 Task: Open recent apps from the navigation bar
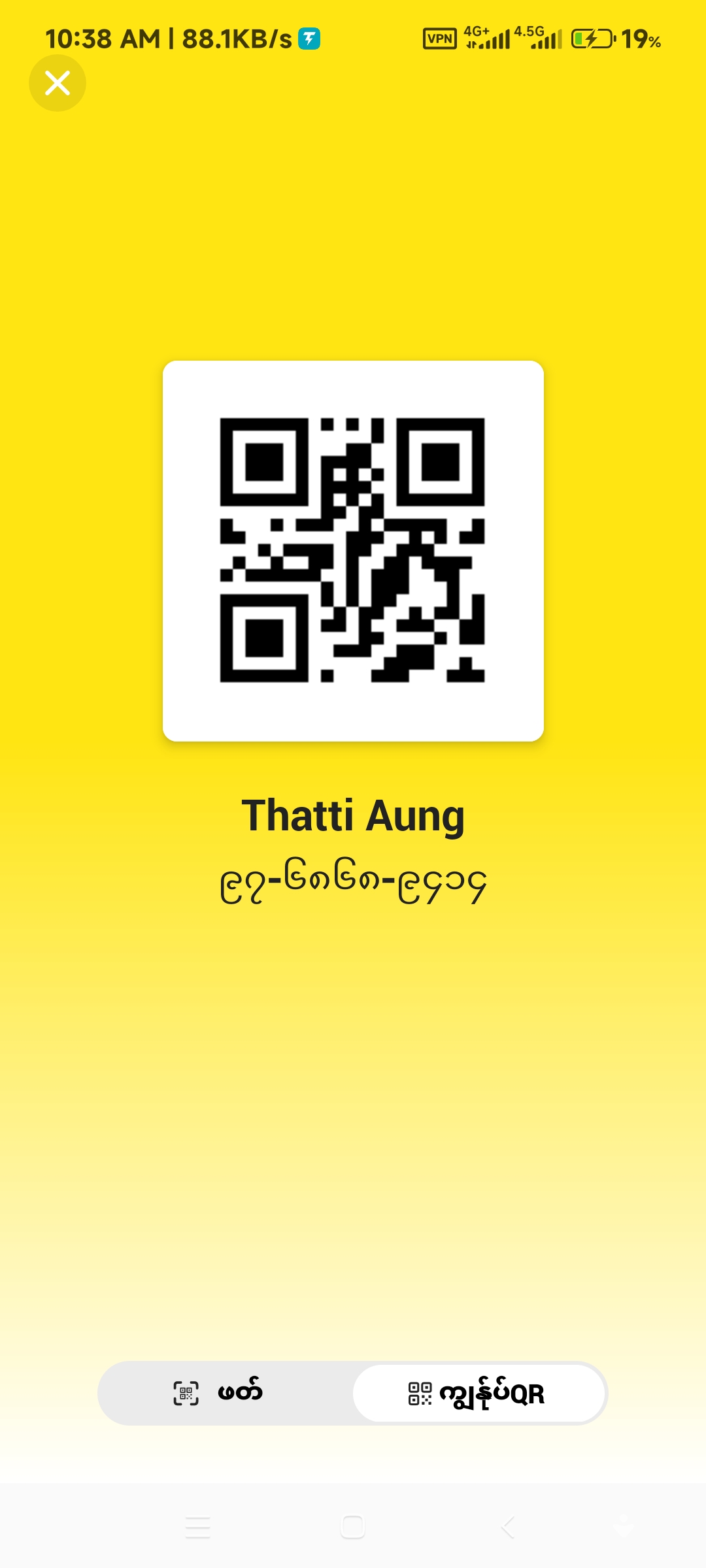(x=197, y=1527)
